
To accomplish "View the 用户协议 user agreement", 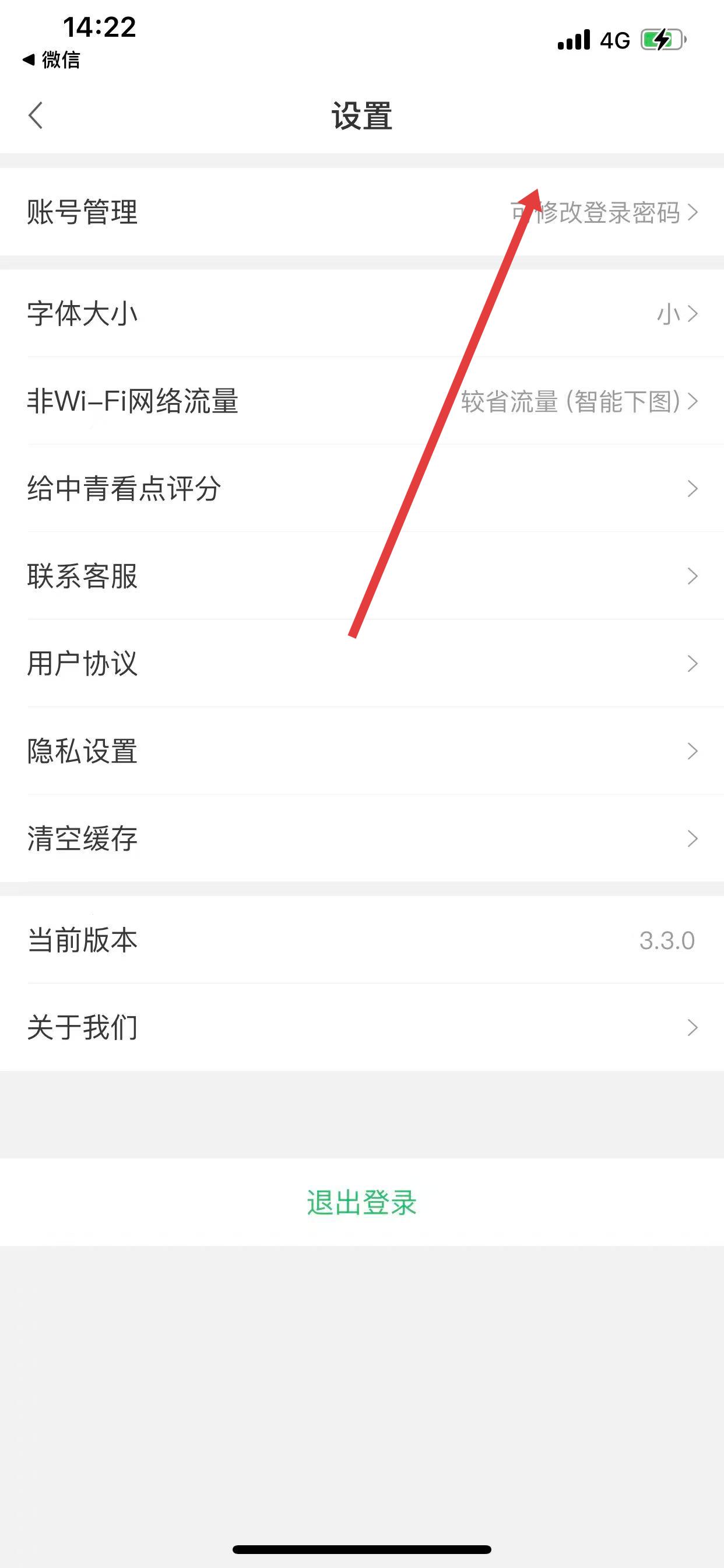I will click(x=361, y=663).
